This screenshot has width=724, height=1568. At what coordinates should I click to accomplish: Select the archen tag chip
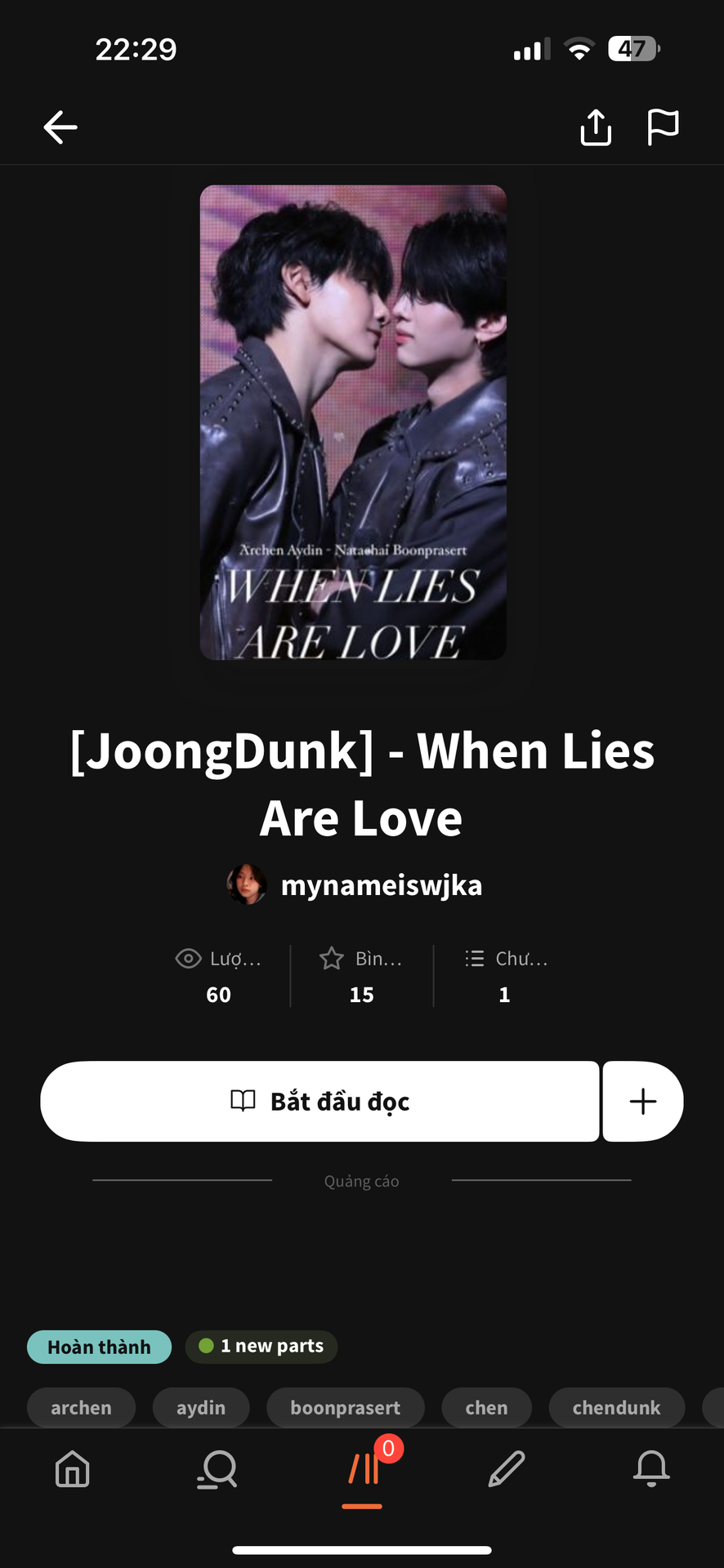[x=81, y=1407]
